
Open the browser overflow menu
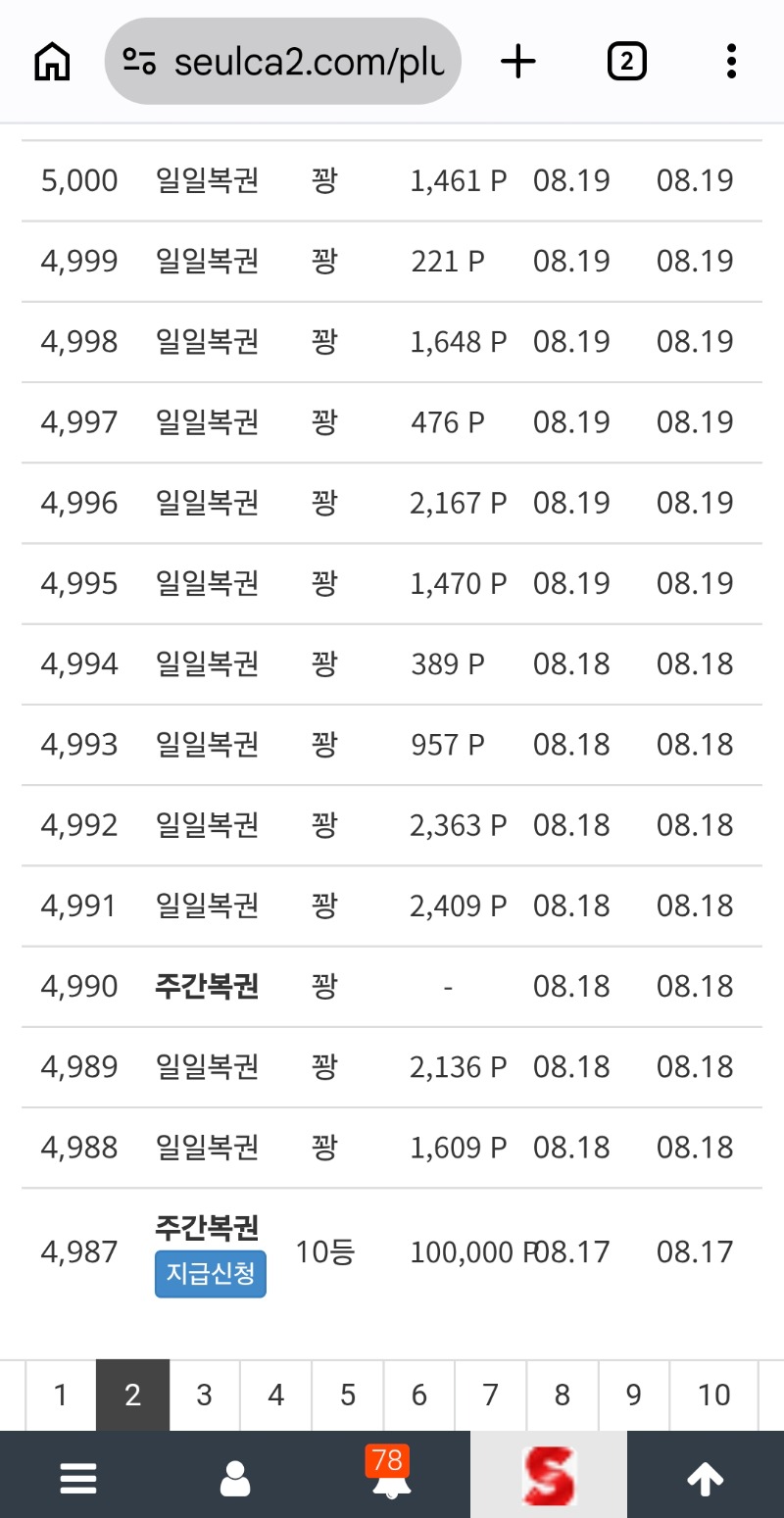coord(731,62)
